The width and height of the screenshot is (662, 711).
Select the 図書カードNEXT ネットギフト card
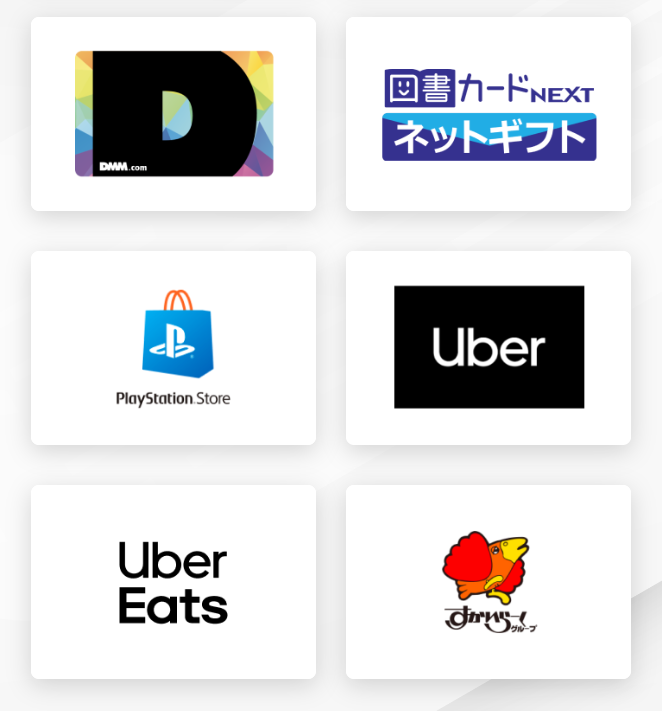488,114
